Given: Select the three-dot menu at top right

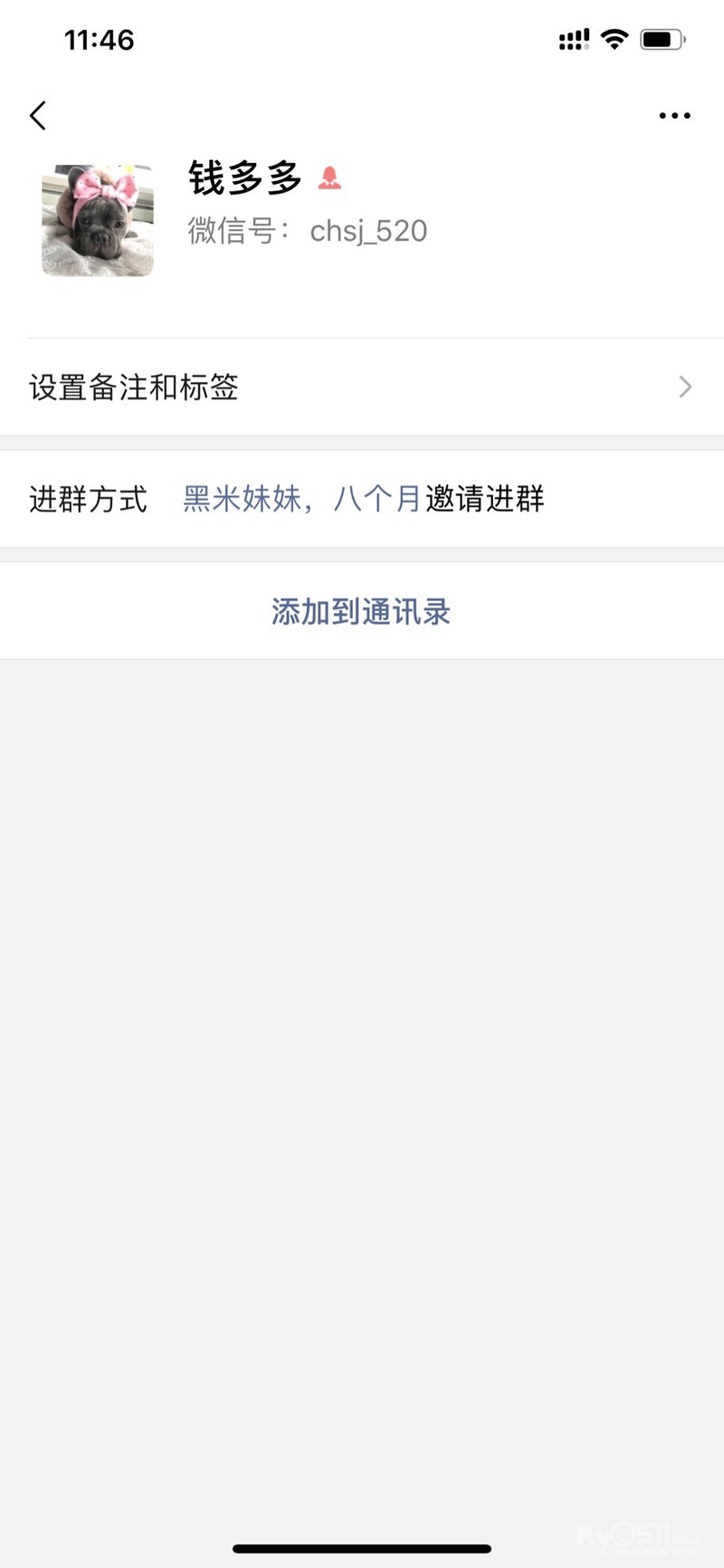Looking at the screenshot, I should click(674, 115).
